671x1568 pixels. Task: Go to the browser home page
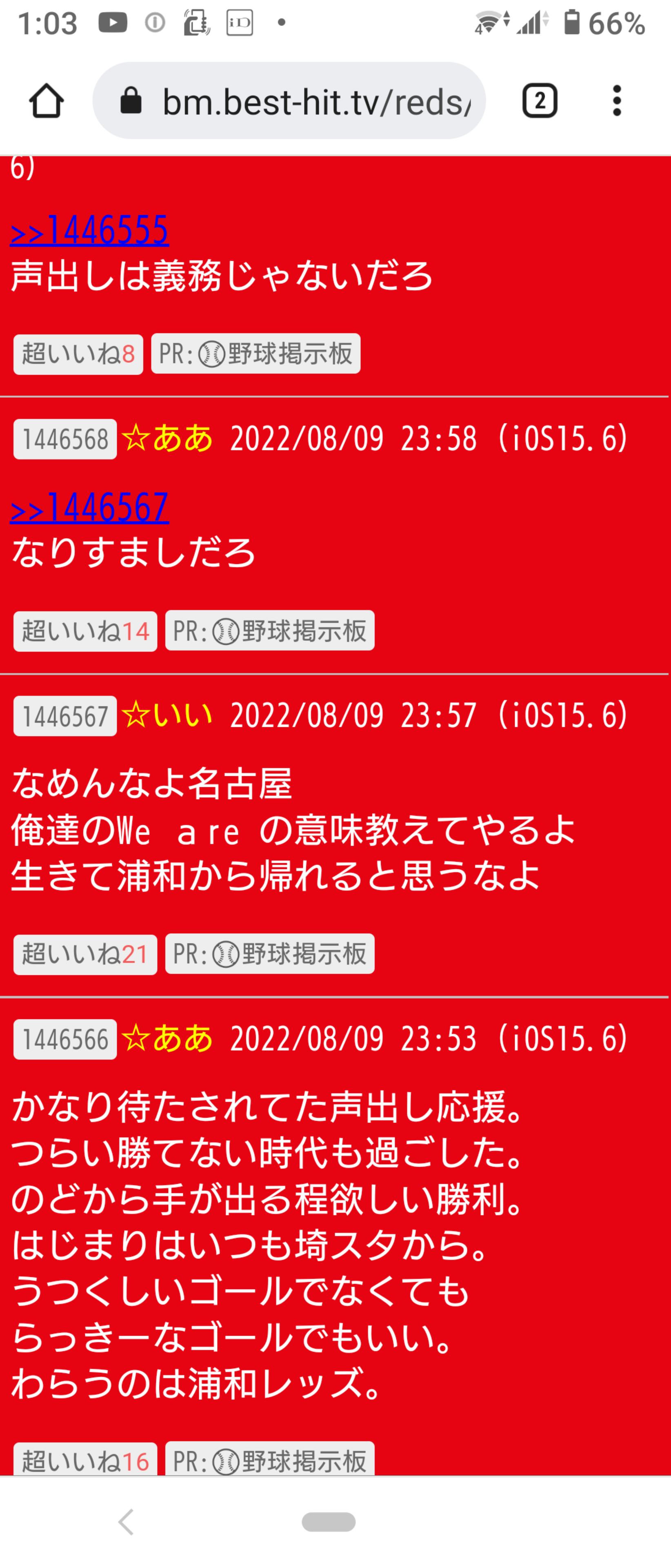(x=46, y=100)
